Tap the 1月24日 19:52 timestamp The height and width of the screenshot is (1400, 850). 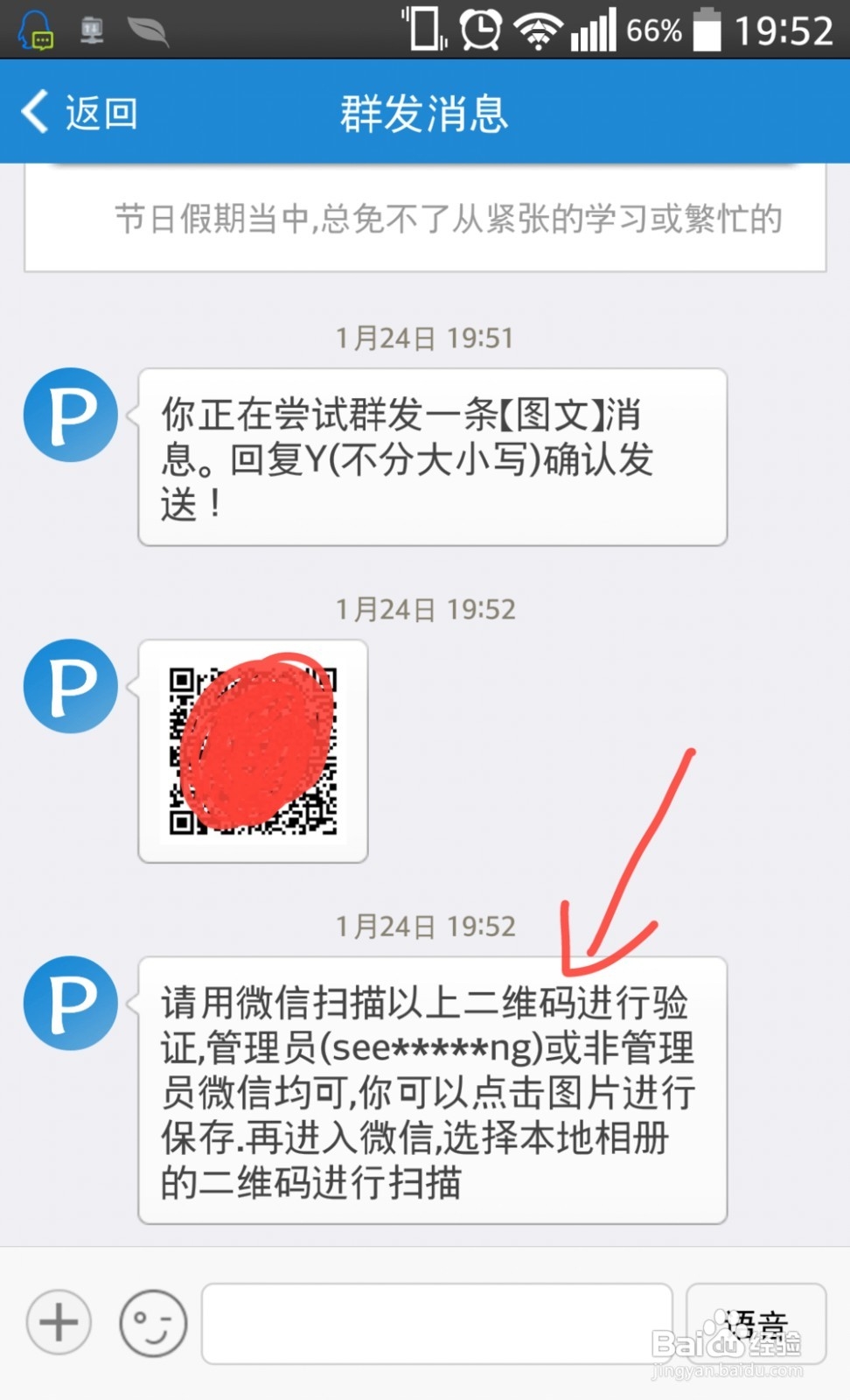tap(425, 609)
